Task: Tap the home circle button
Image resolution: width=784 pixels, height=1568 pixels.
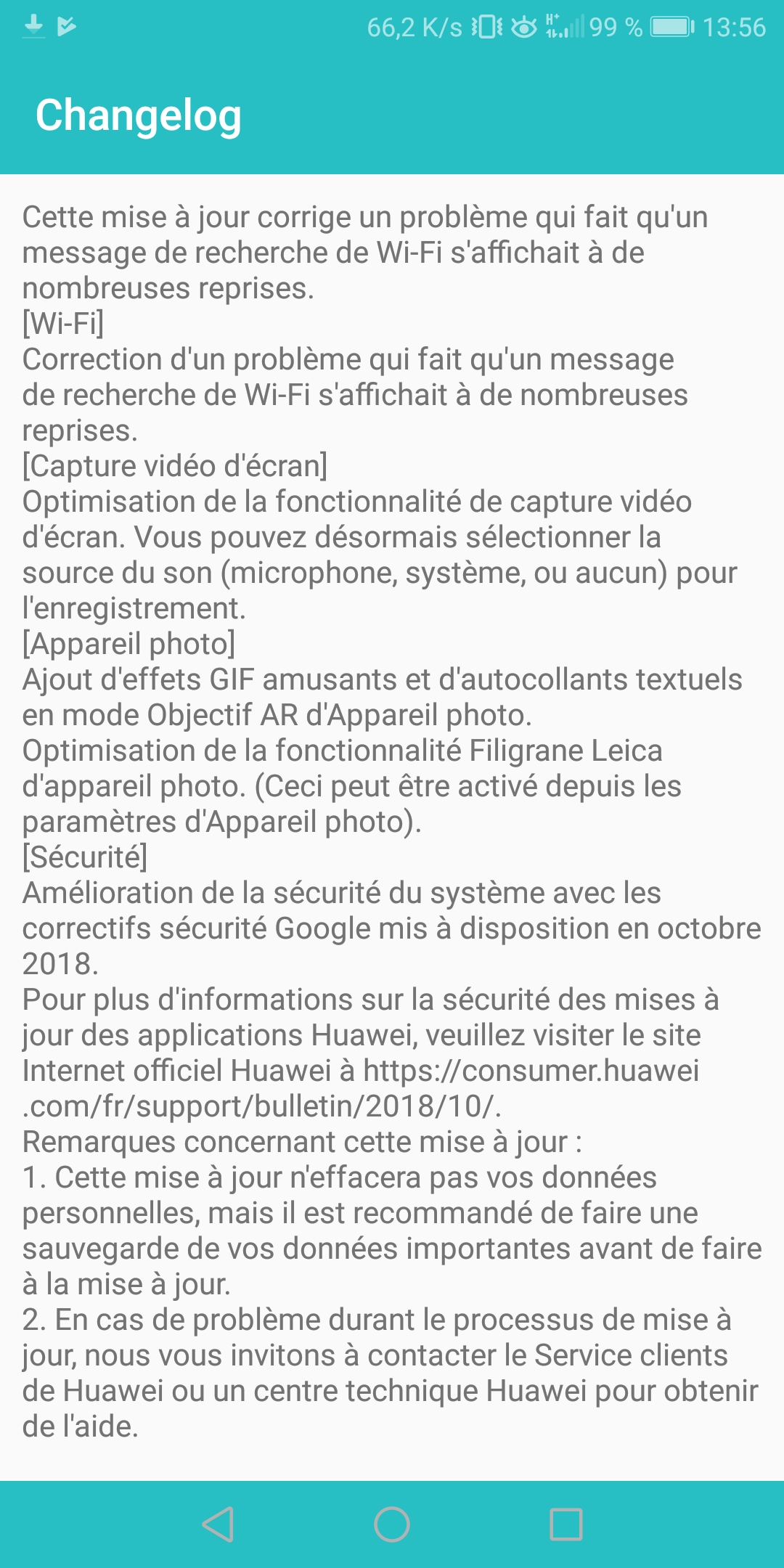Action: click(392, 1524)
